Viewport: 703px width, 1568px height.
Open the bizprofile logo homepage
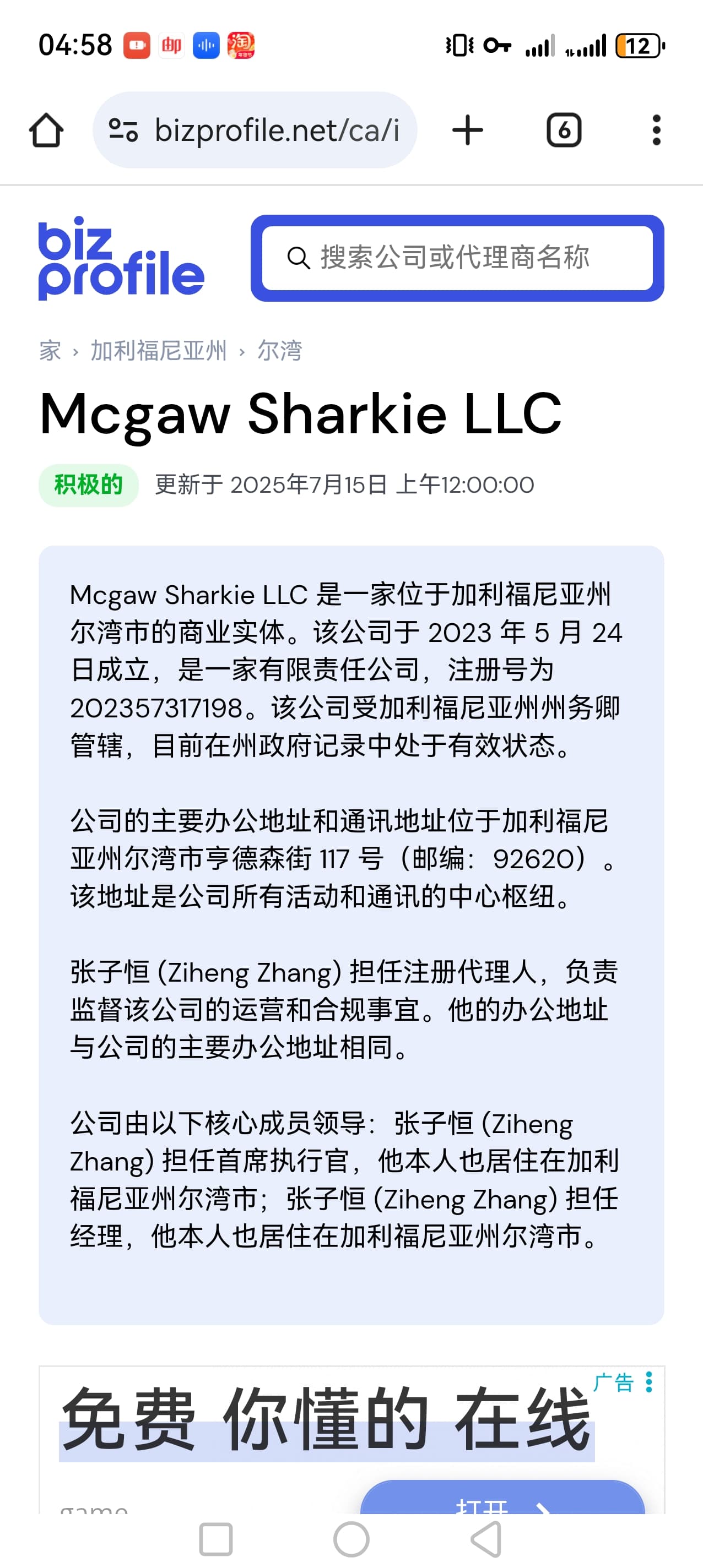121,258
